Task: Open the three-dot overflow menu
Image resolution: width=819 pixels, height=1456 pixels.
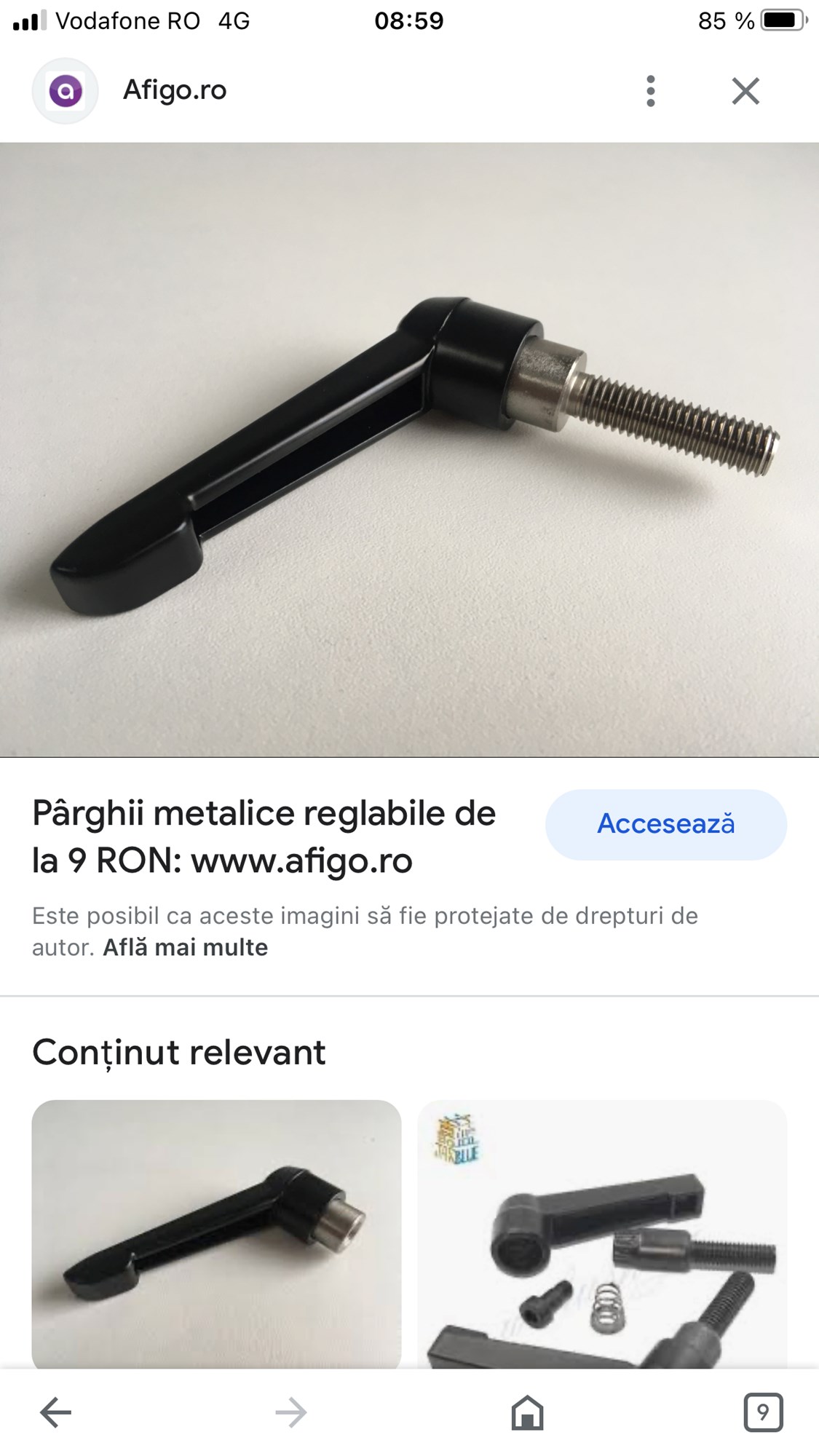Action: [650, 91]
